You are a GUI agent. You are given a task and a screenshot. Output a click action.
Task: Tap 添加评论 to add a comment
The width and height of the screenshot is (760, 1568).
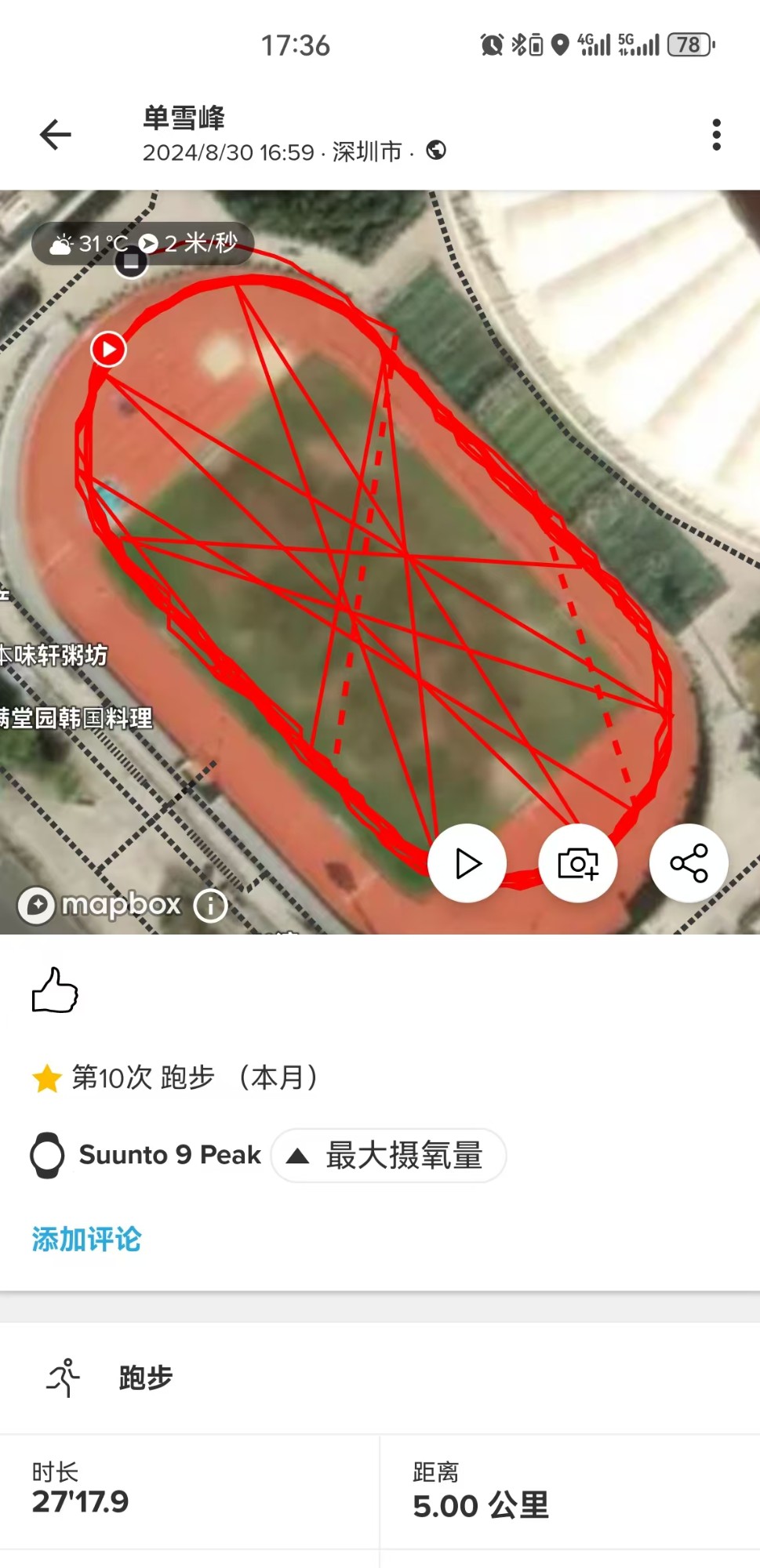coord(86,1239)
